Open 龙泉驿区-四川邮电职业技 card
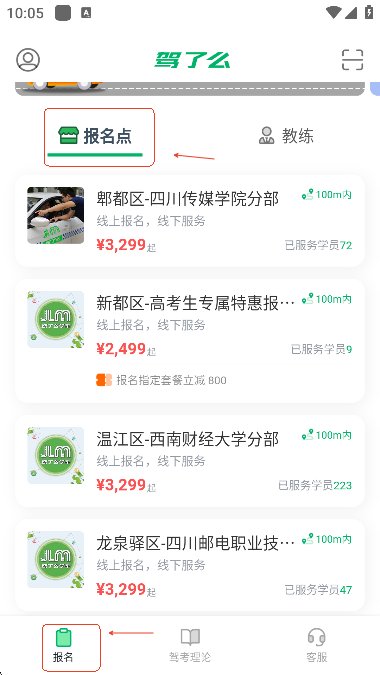This screenshot has height=675, width=380. click(190, 564)
